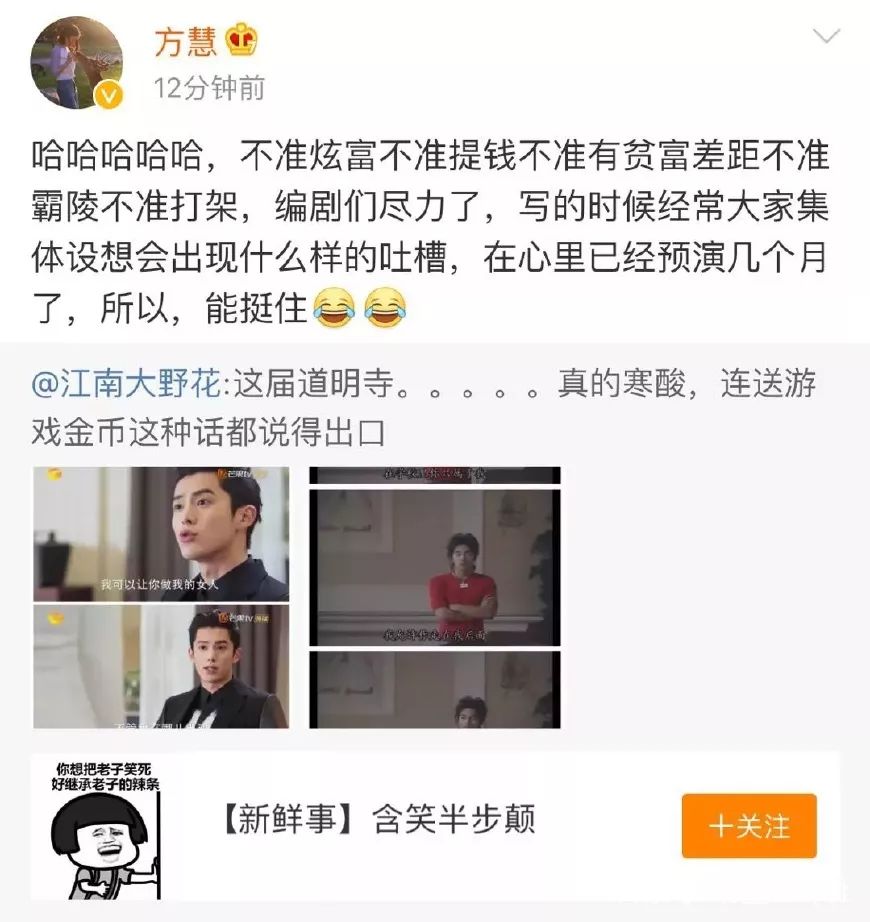Open the username 方慧's profile
The image size is (870, 922).
[186, 41]
